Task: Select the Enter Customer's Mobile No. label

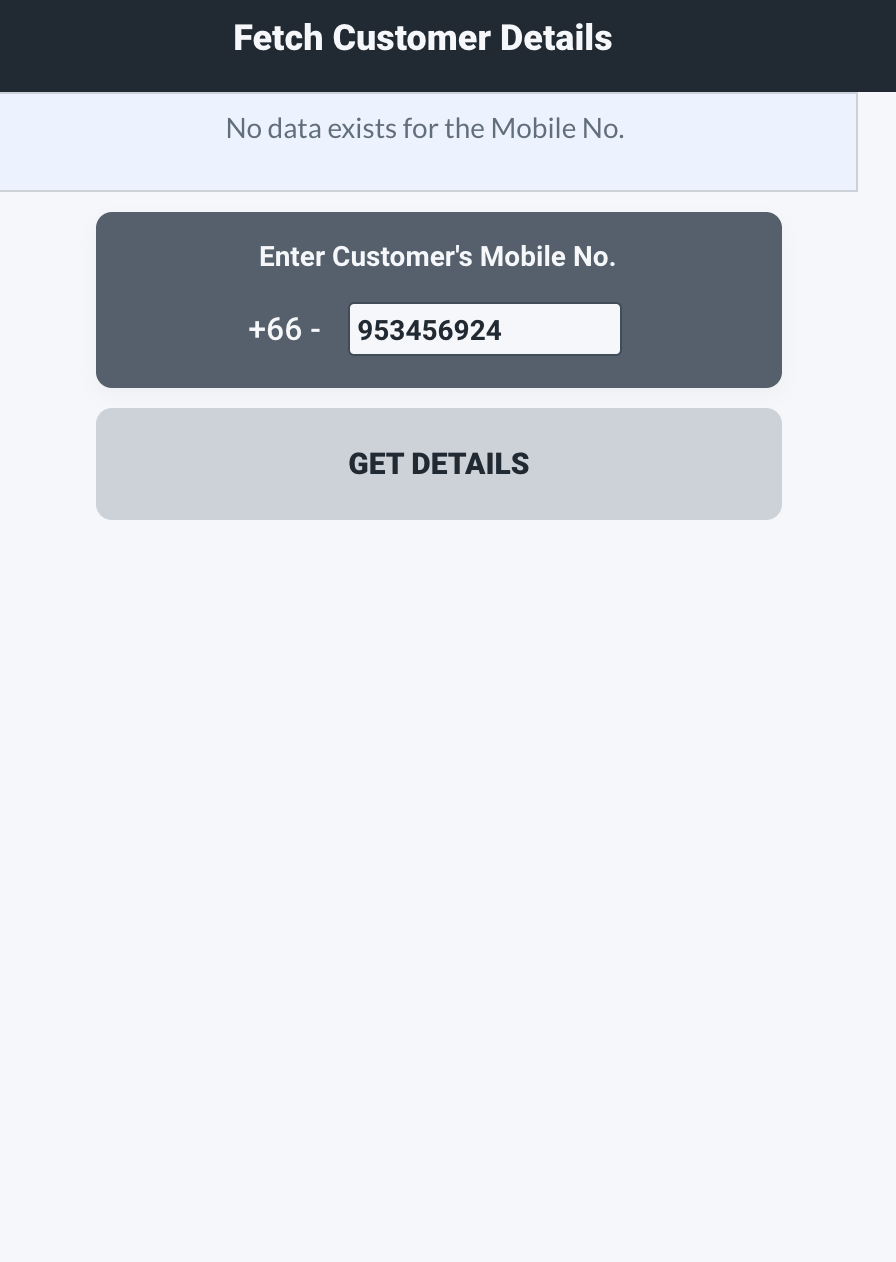Action: [x=438, y=256]
